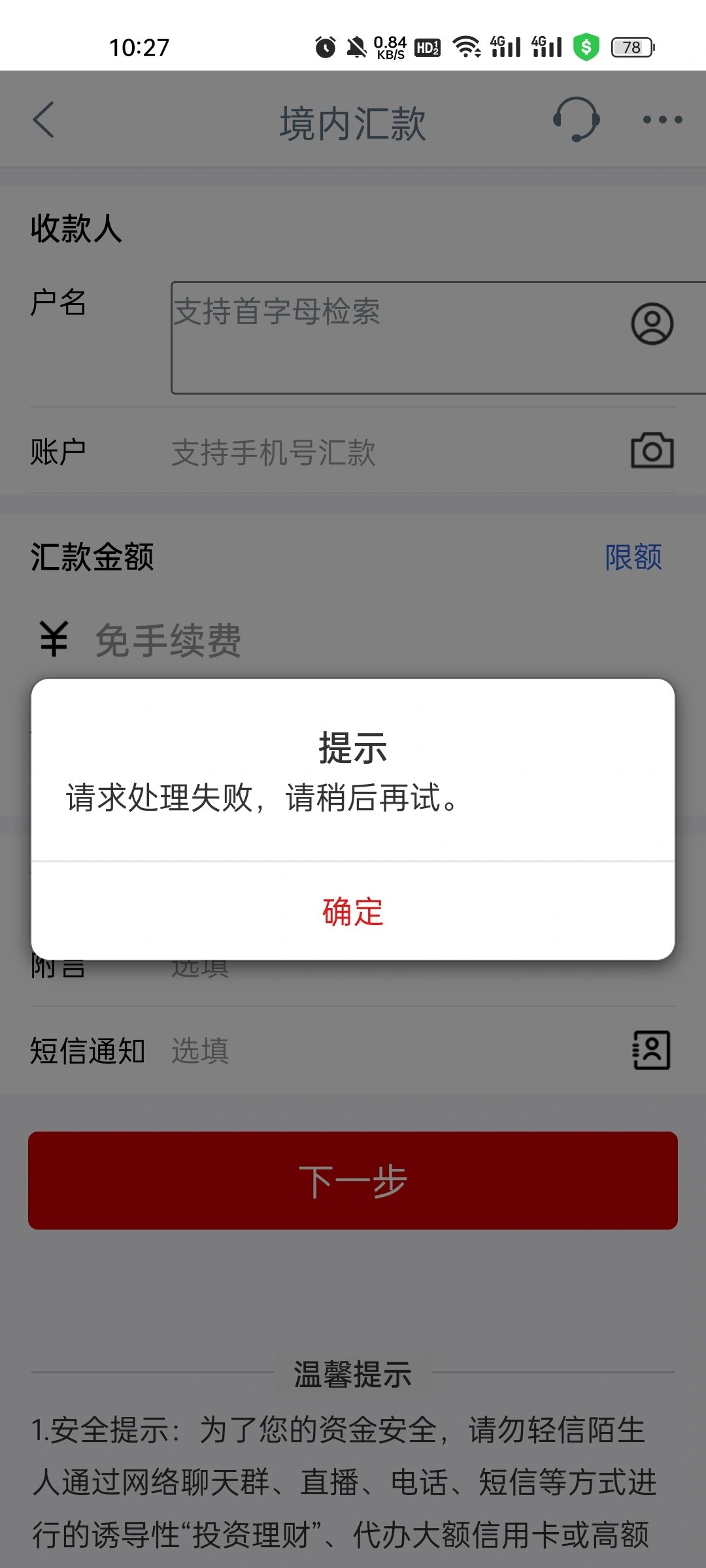Tap the Wi-Fi icon in status bar
This screenshot has width=706, height=1568.
click(x=468, y=46)
